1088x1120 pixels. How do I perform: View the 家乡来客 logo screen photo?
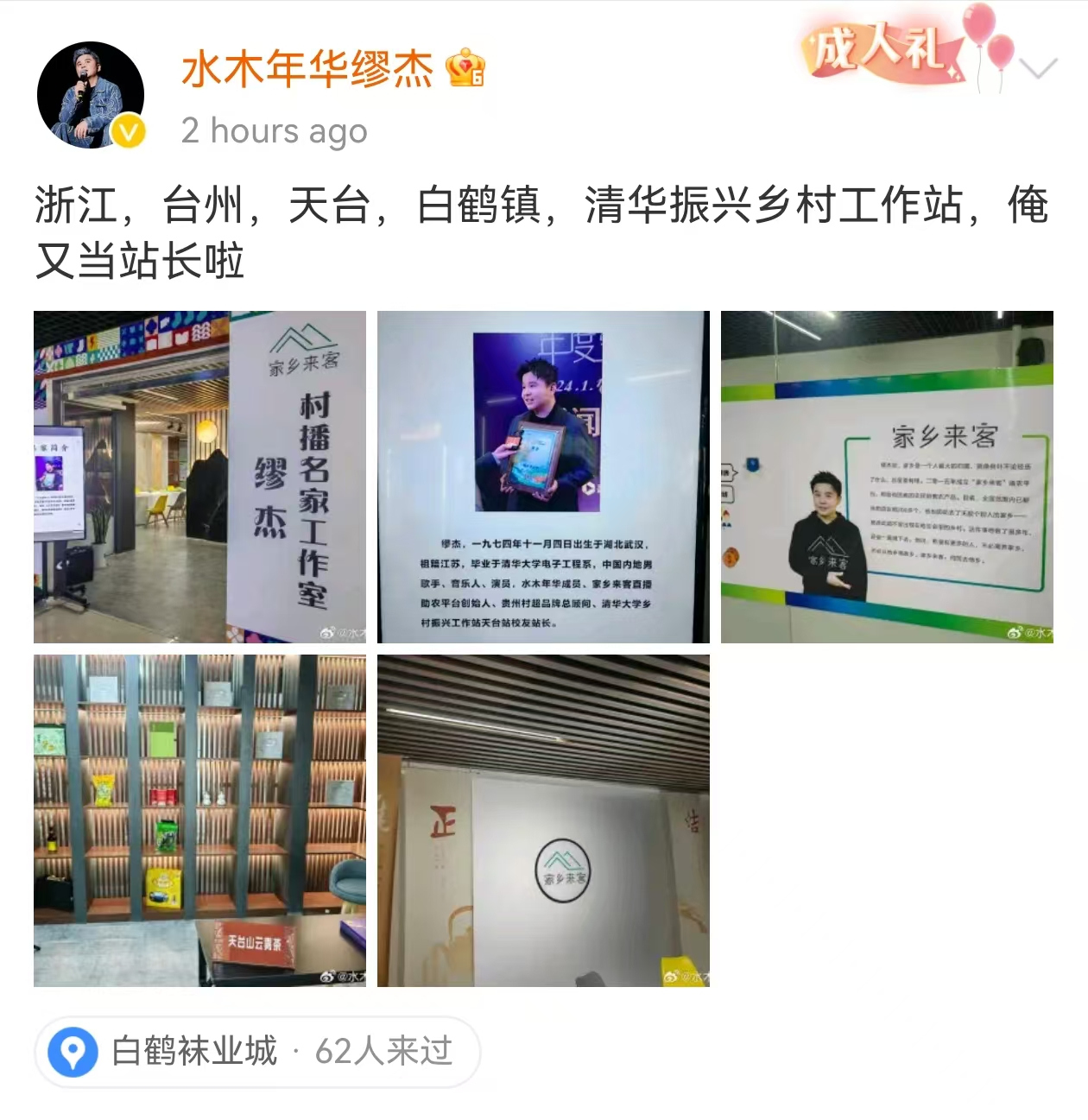[543, 820]
